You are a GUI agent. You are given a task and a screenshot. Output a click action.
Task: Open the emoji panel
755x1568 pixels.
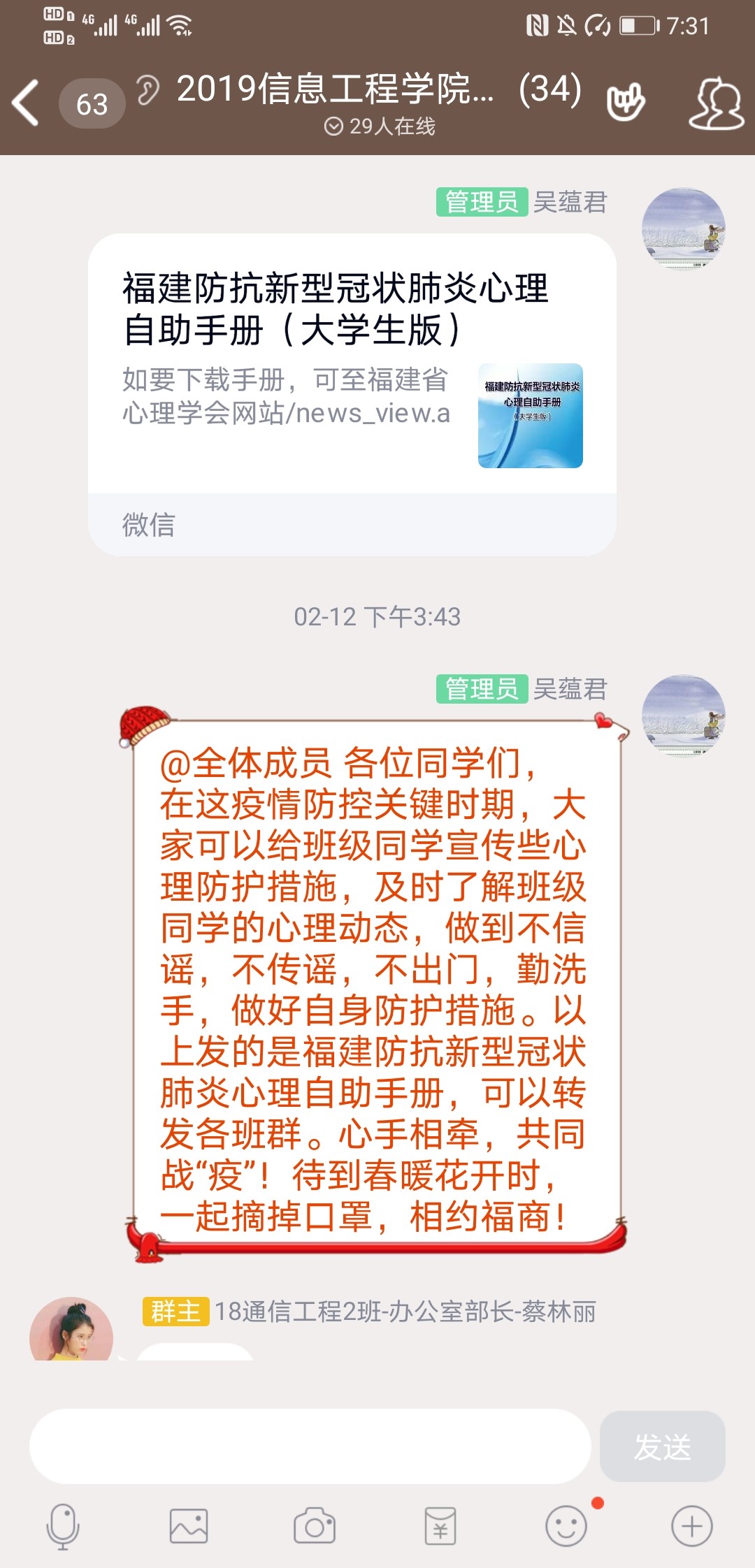pyautogui.click(x=566, y=1526)
